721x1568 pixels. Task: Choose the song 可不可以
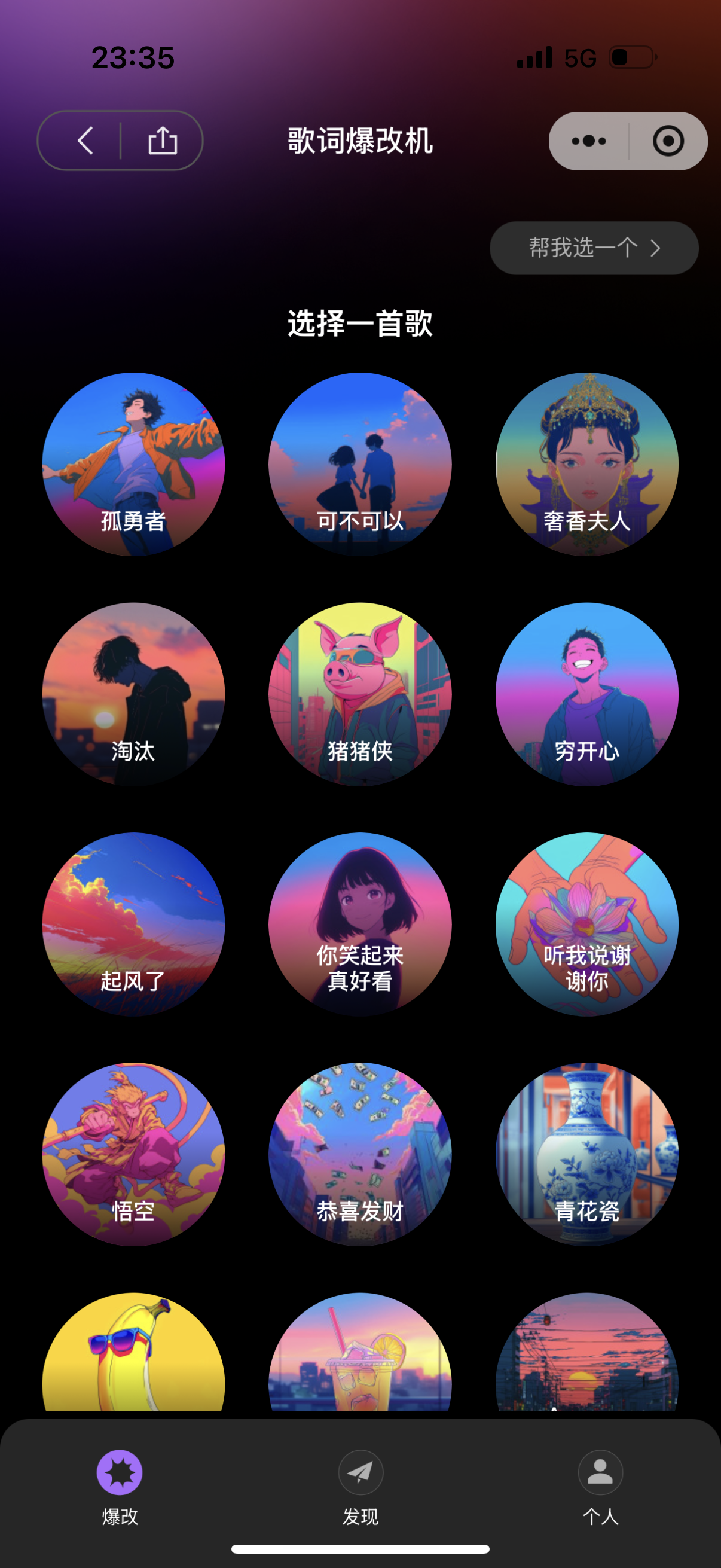click(x=360, y=464)
